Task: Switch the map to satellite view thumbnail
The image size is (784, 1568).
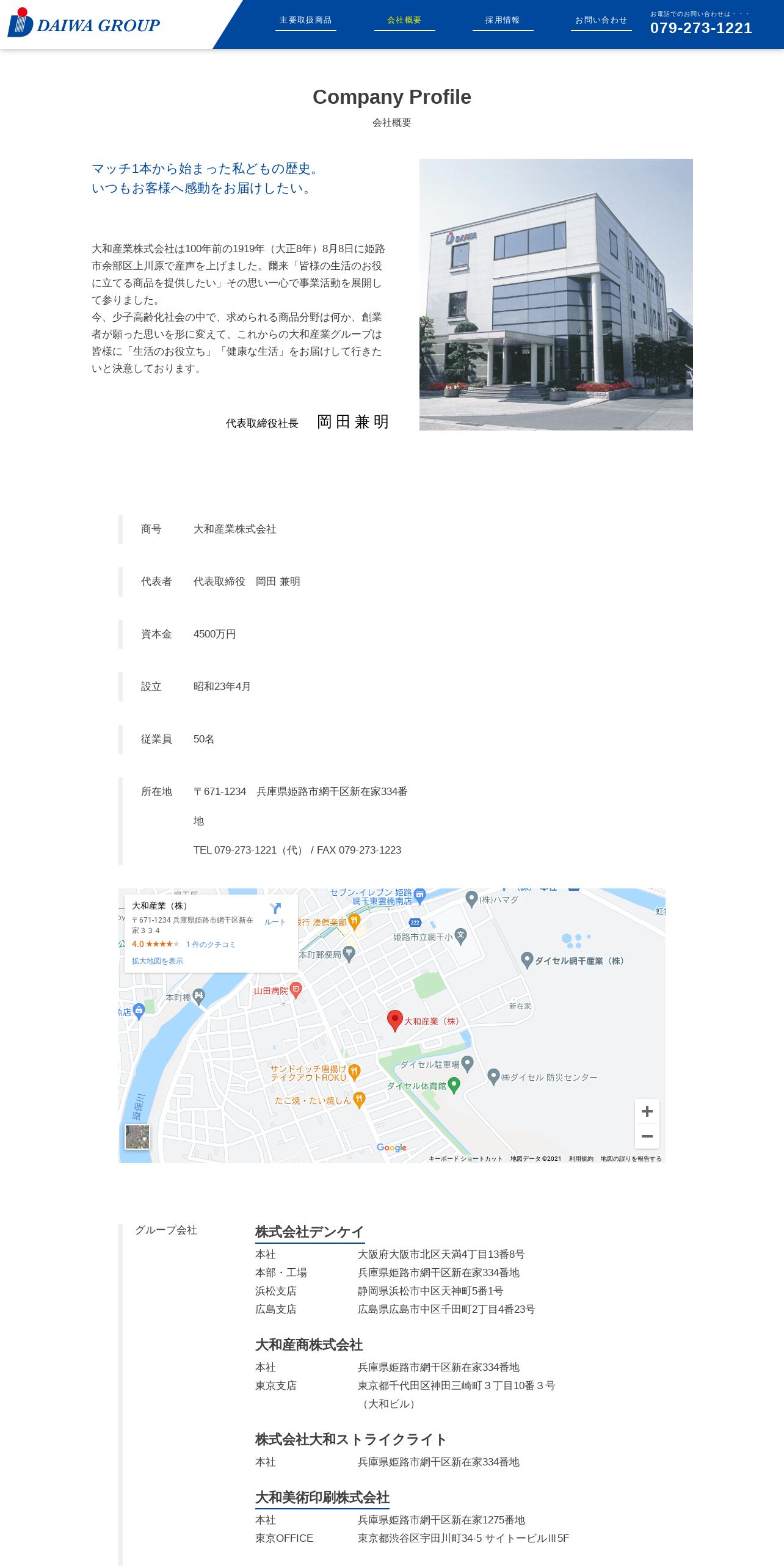Action: [x=137, y=1137]
